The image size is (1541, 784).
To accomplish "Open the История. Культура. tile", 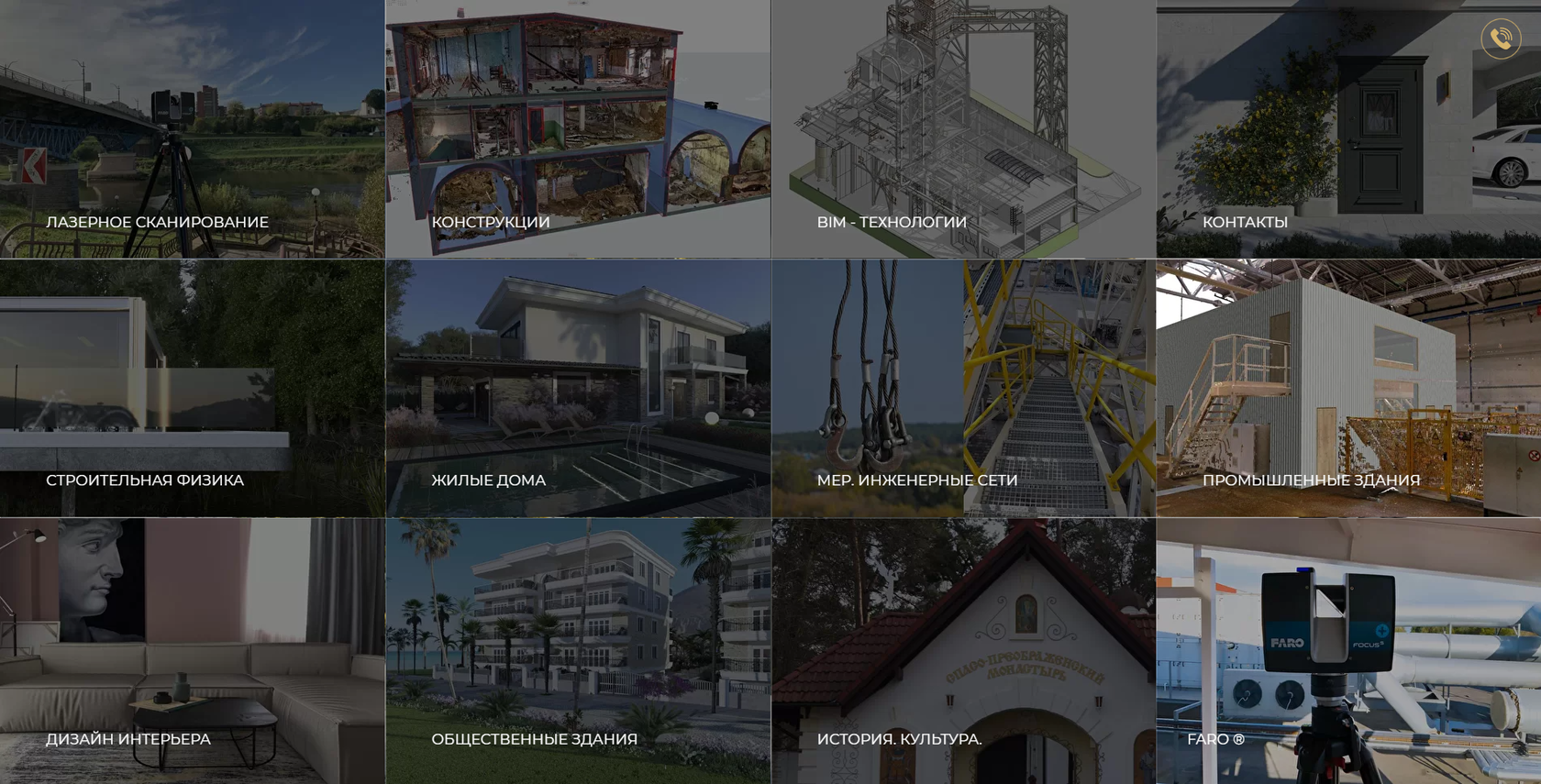I will click(x=963, y=651).
